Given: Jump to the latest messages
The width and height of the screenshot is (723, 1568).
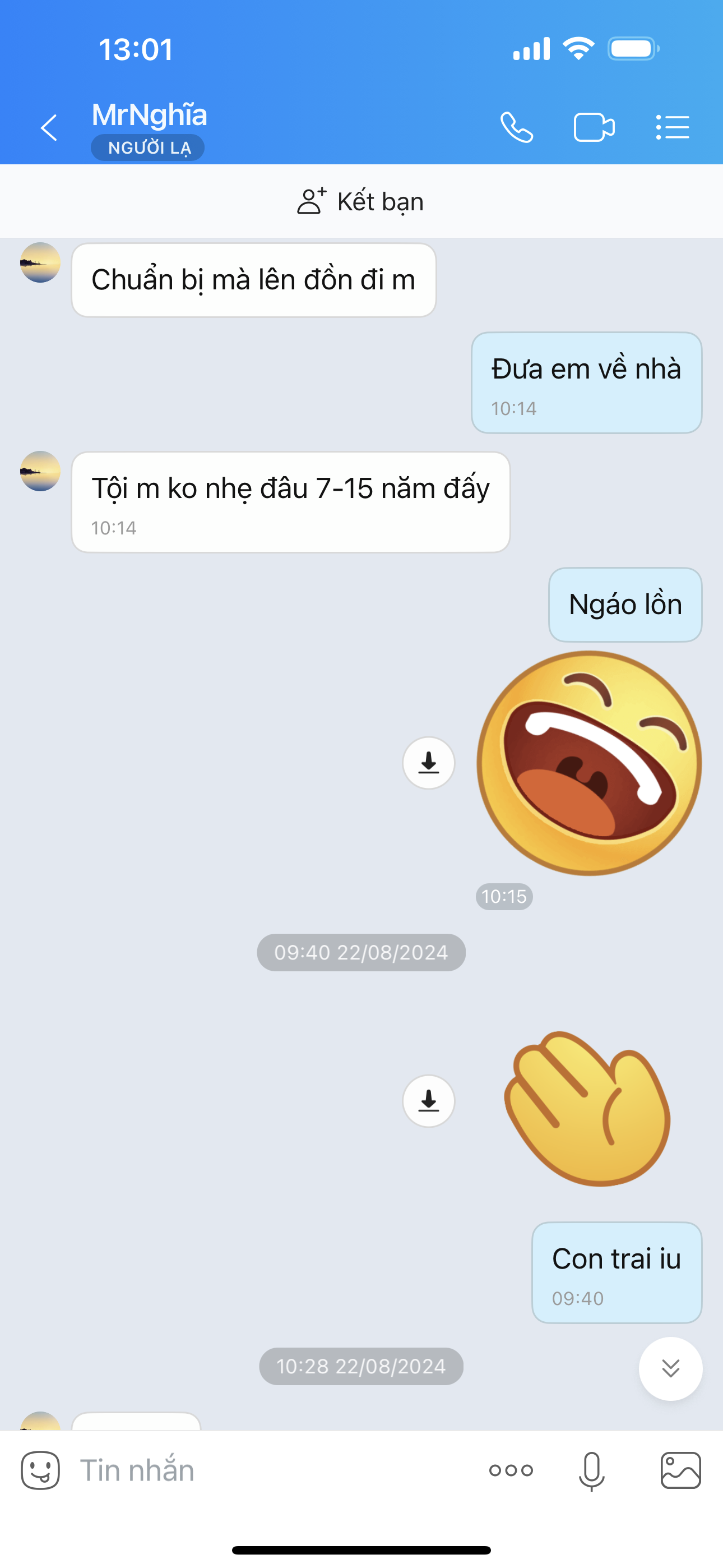Looking at the screenshot, I should tap(670, 1368).
